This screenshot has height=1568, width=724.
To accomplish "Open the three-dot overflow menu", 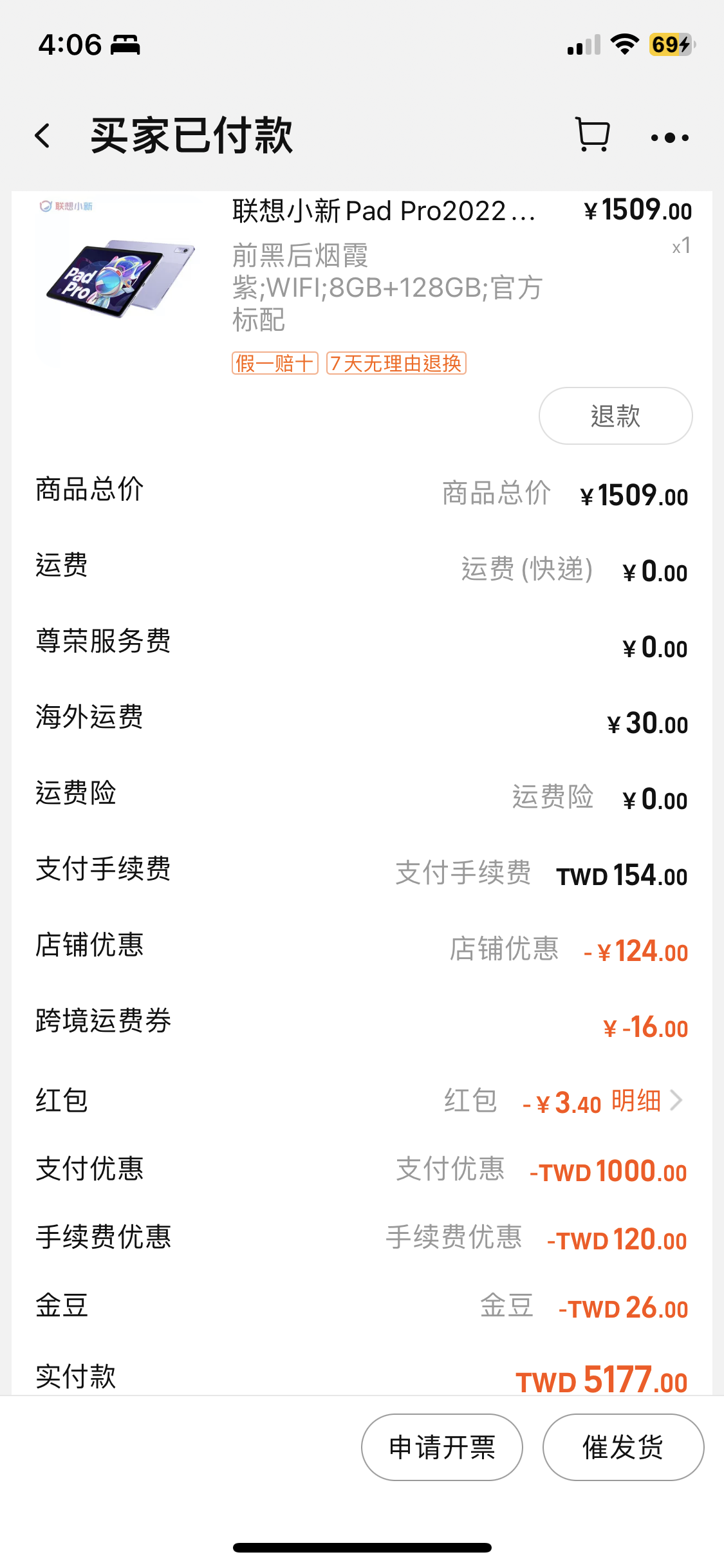I will [x=669, y=137].
